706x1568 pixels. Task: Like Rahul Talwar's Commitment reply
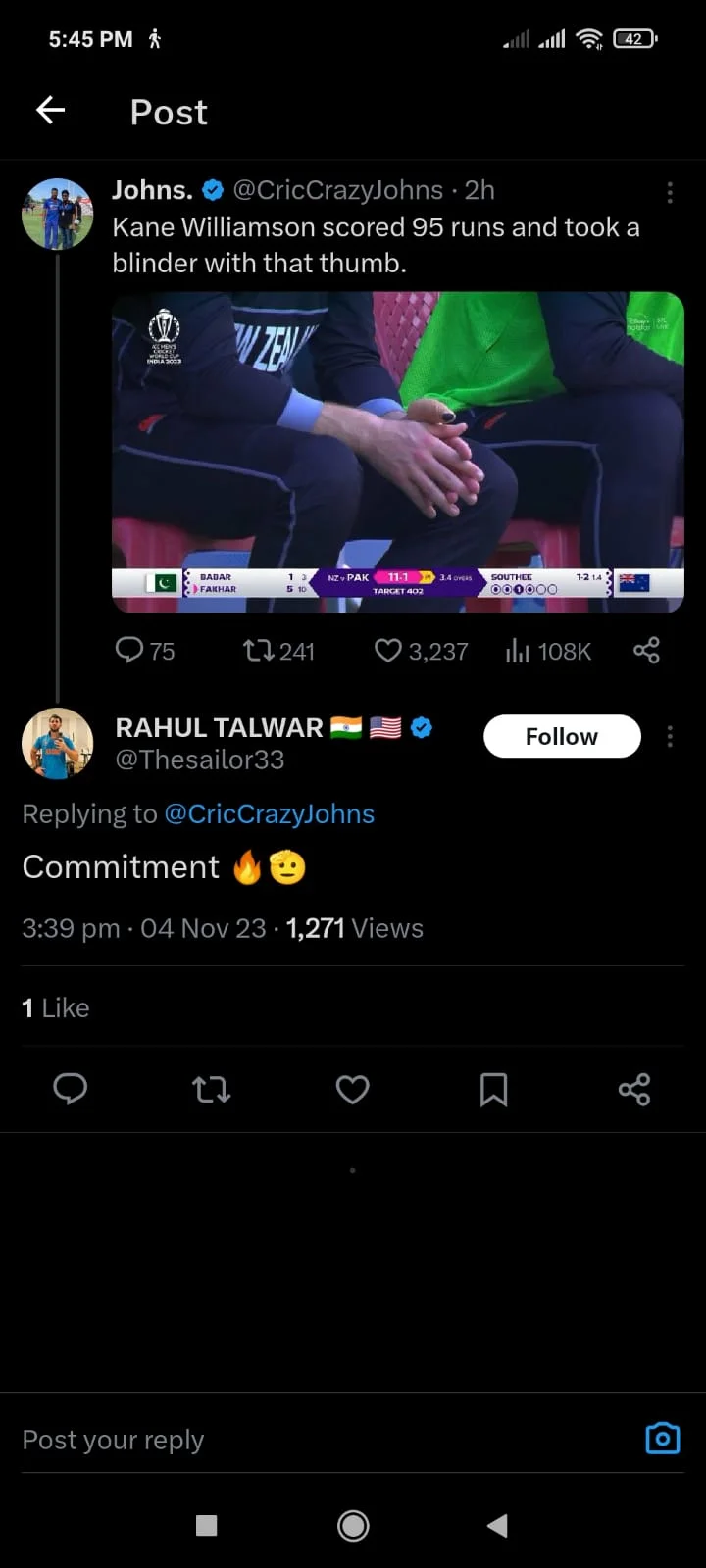tap(353, 1089)
